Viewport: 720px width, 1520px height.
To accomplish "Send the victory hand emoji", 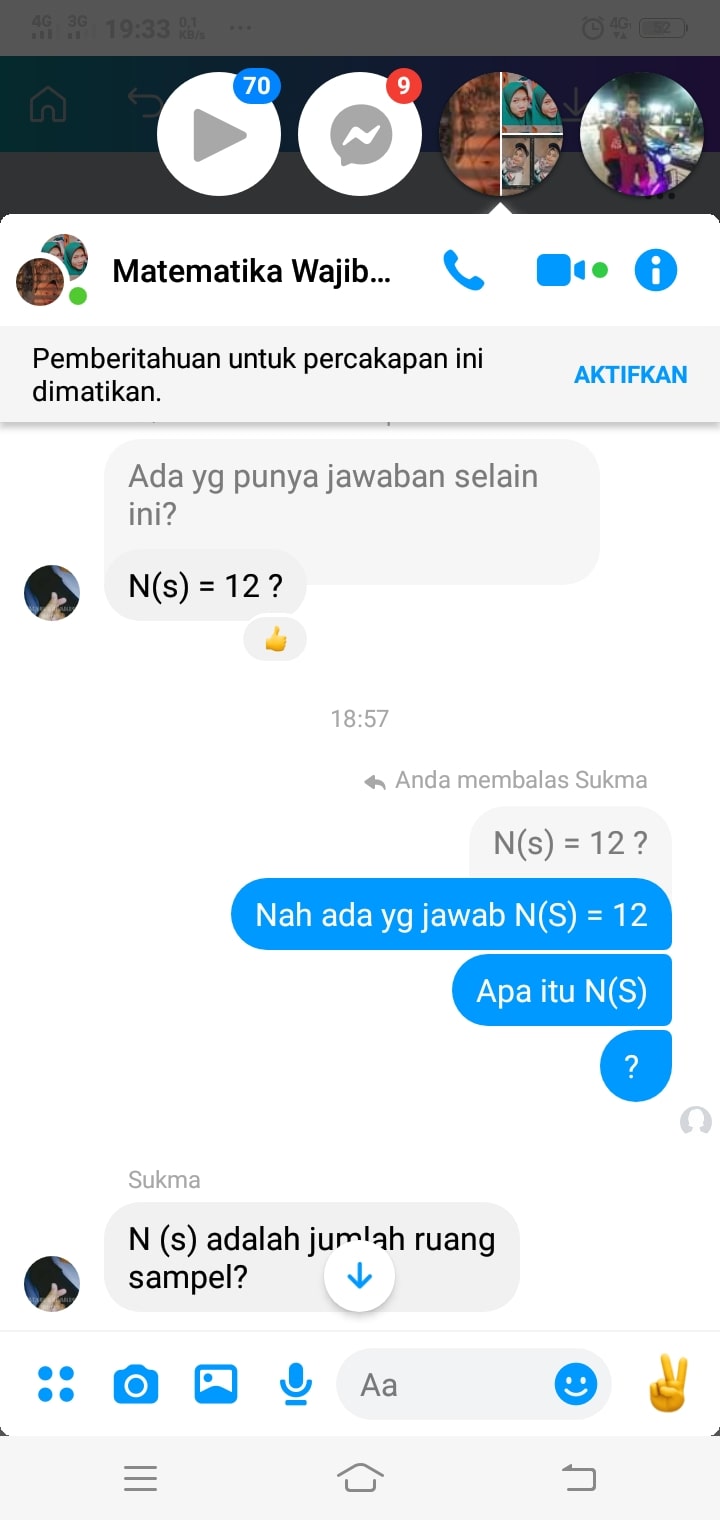I will (668, 1384).
